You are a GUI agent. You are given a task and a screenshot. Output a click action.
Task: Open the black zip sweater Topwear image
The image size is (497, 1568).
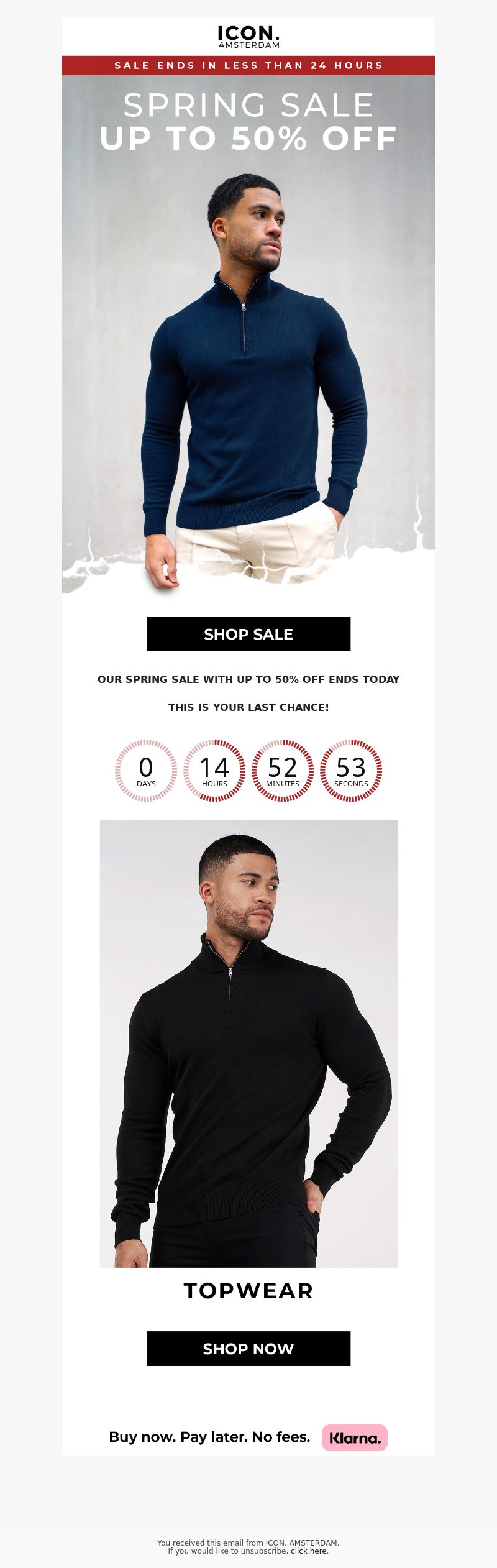pyautogui.click(x=248, y=1043)
